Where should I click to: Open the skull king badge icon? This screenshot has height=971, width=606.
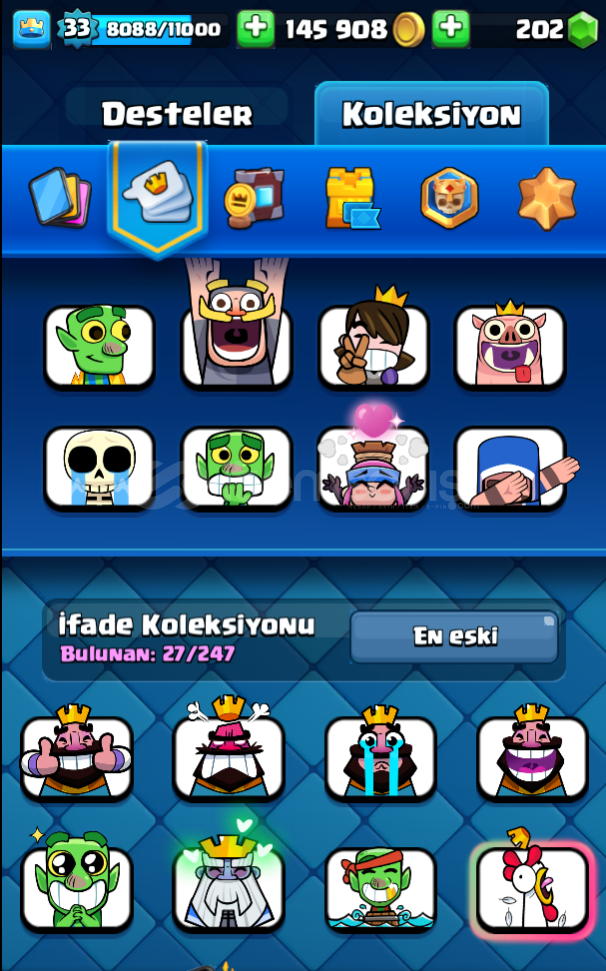pyautogui.click(x=450, y=198)
